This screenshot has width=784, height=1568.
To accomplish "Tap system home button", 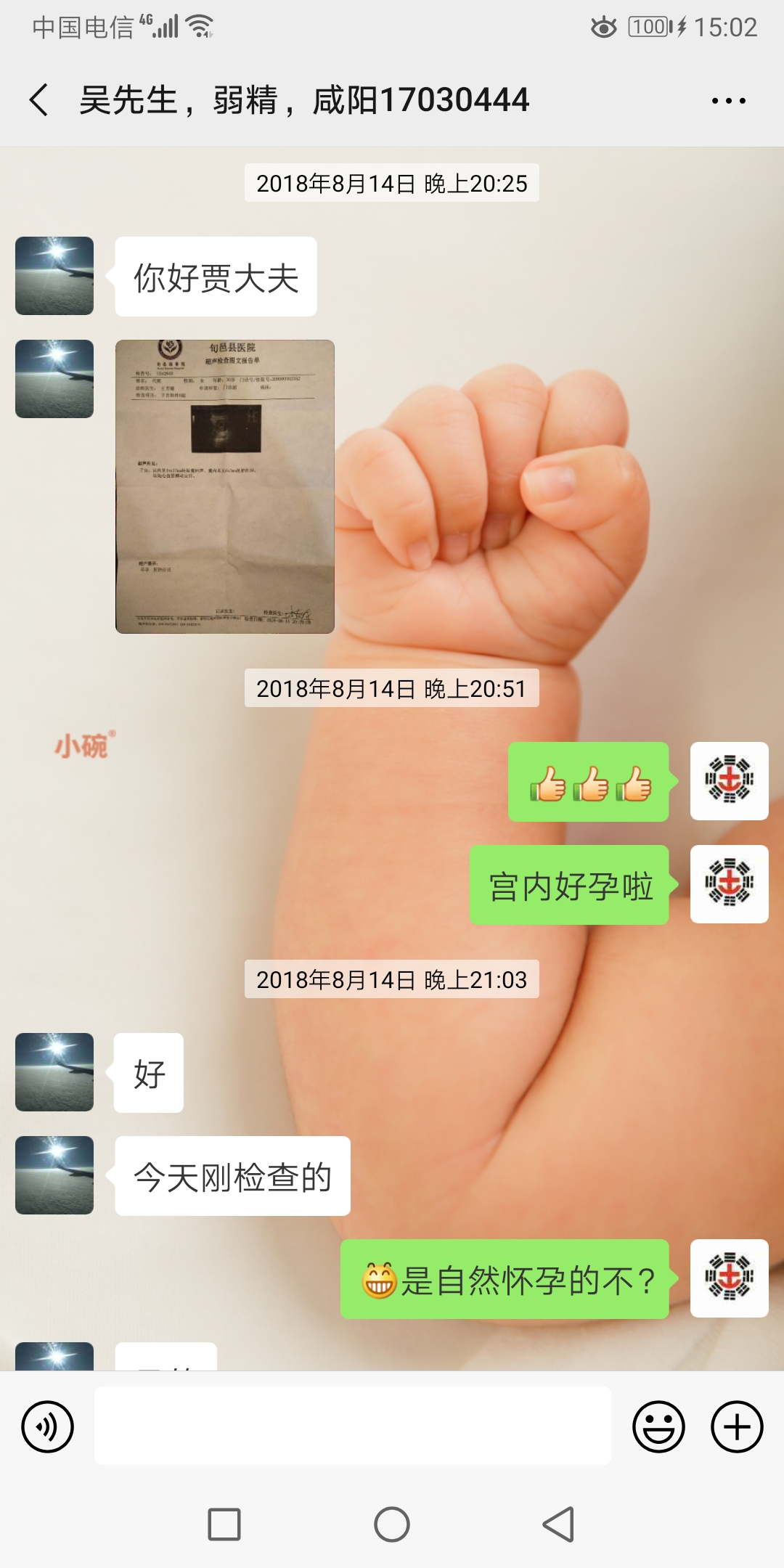I will pos(392,1524).
